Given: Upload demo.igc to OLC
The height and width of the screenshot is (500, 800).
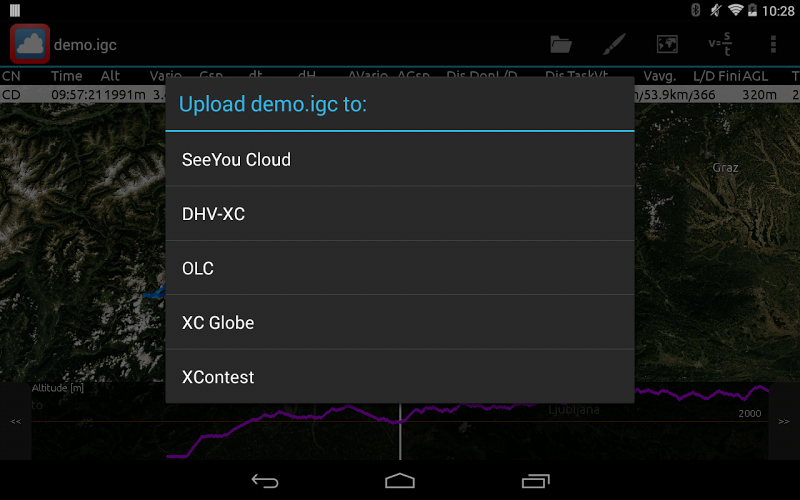Looking at the screenshot, I should pyautogui.click(x=400, y=268).
